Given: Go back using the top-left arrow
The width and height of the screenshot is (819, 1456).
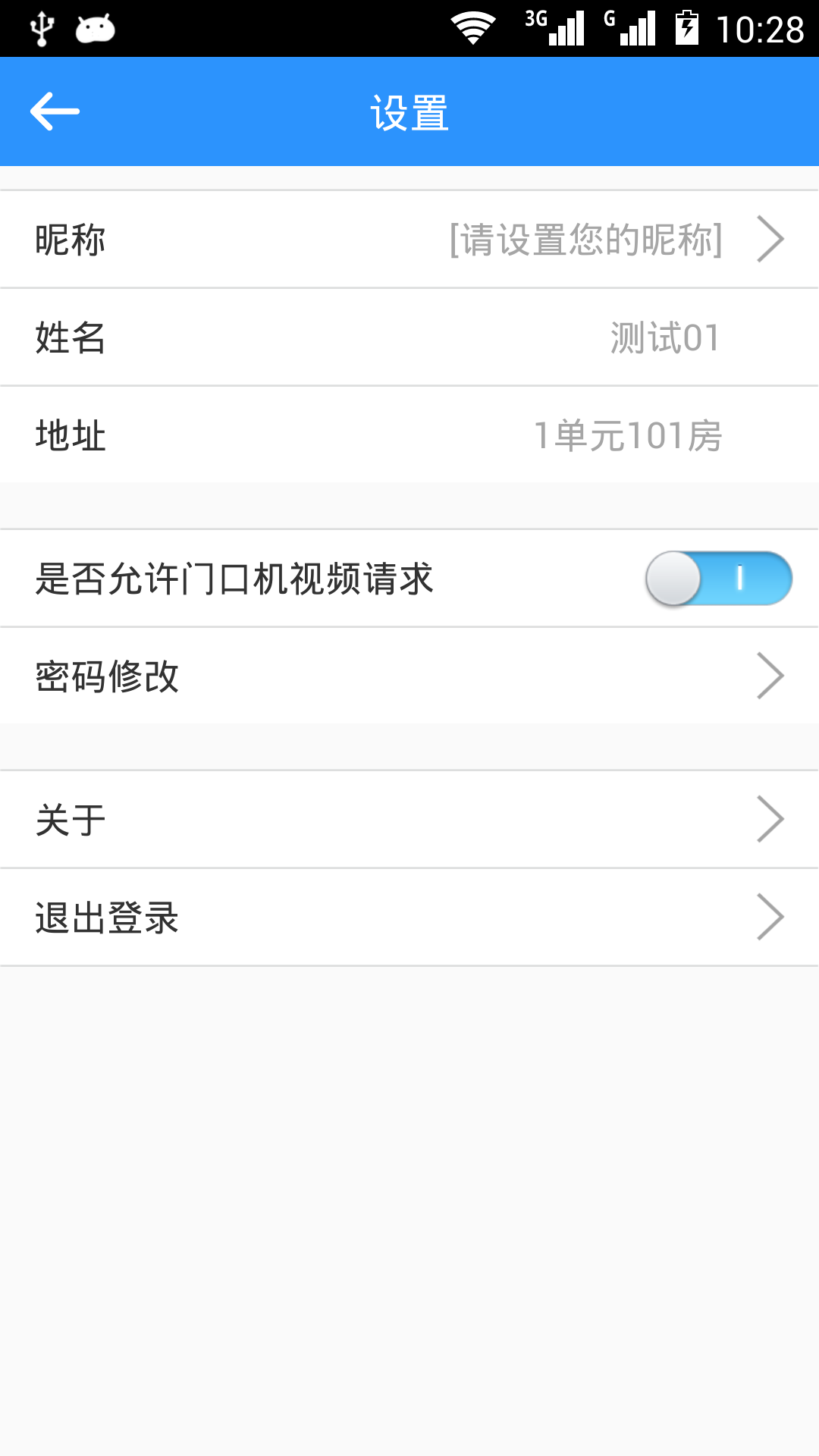Looking at the screenshot, I should point(55,111).
